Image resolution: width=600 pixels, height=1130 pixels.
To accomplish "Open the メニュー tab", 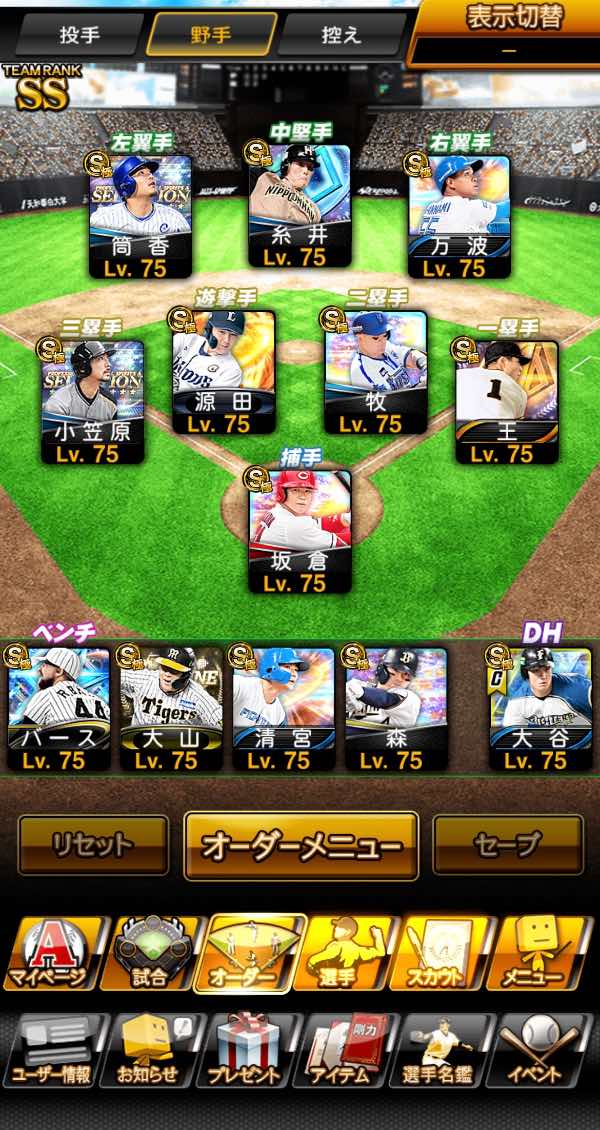I will pos(539,953).
